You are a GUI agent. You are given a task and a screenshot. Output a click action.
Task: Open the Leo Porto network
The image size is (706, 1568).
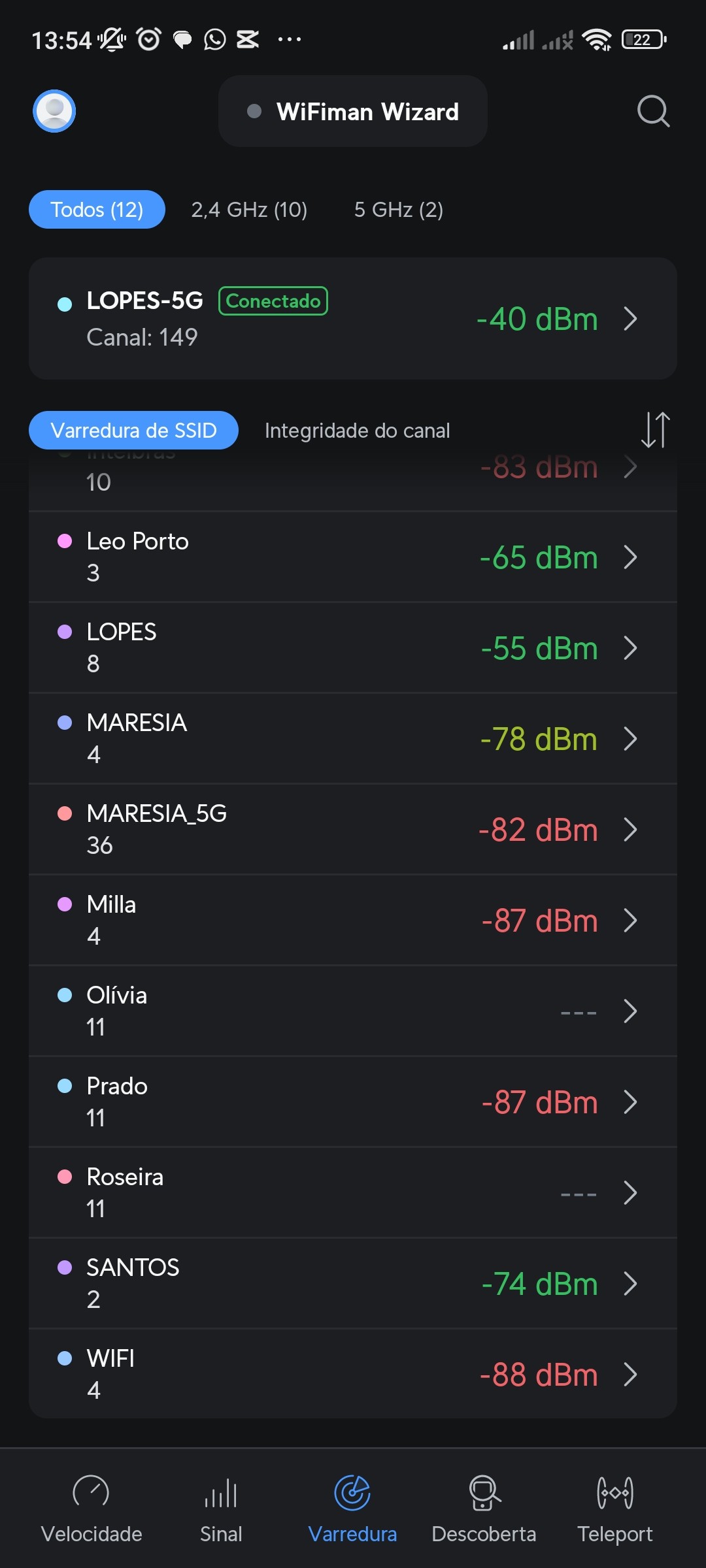pyautogui.click(x=353, y=557)
